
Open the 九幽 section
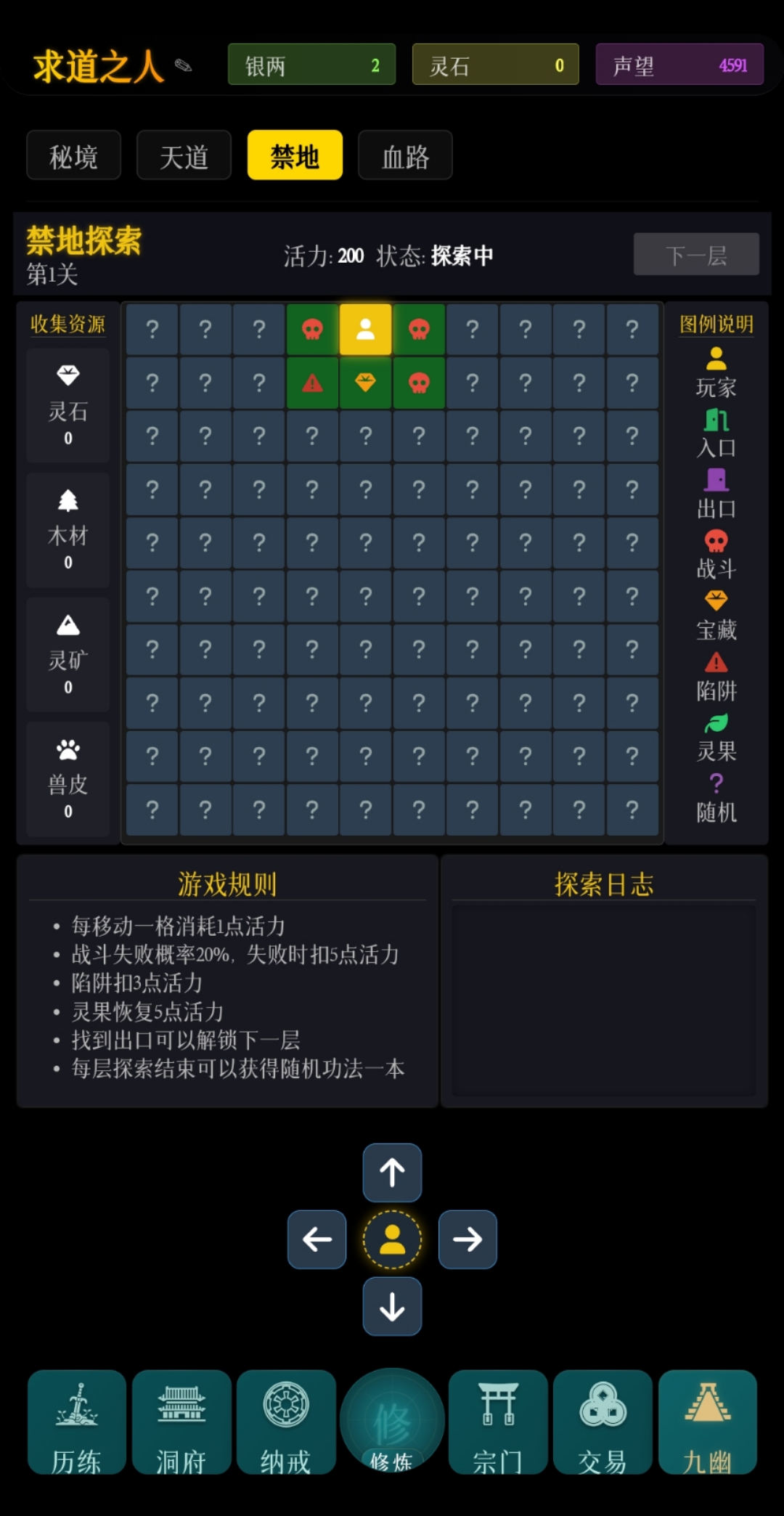[707, 1422]
